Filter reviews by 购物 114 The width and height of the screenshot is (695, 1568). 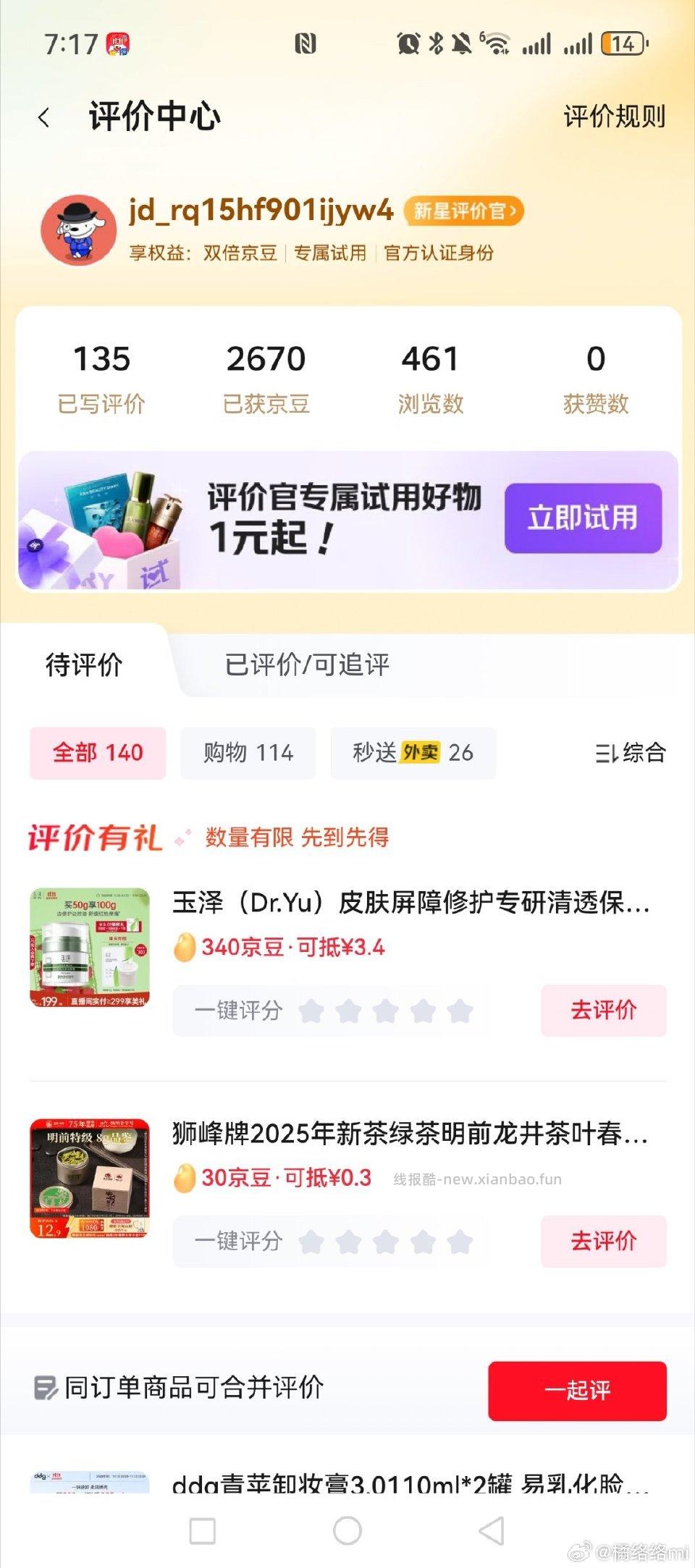(x=248, y=753)
